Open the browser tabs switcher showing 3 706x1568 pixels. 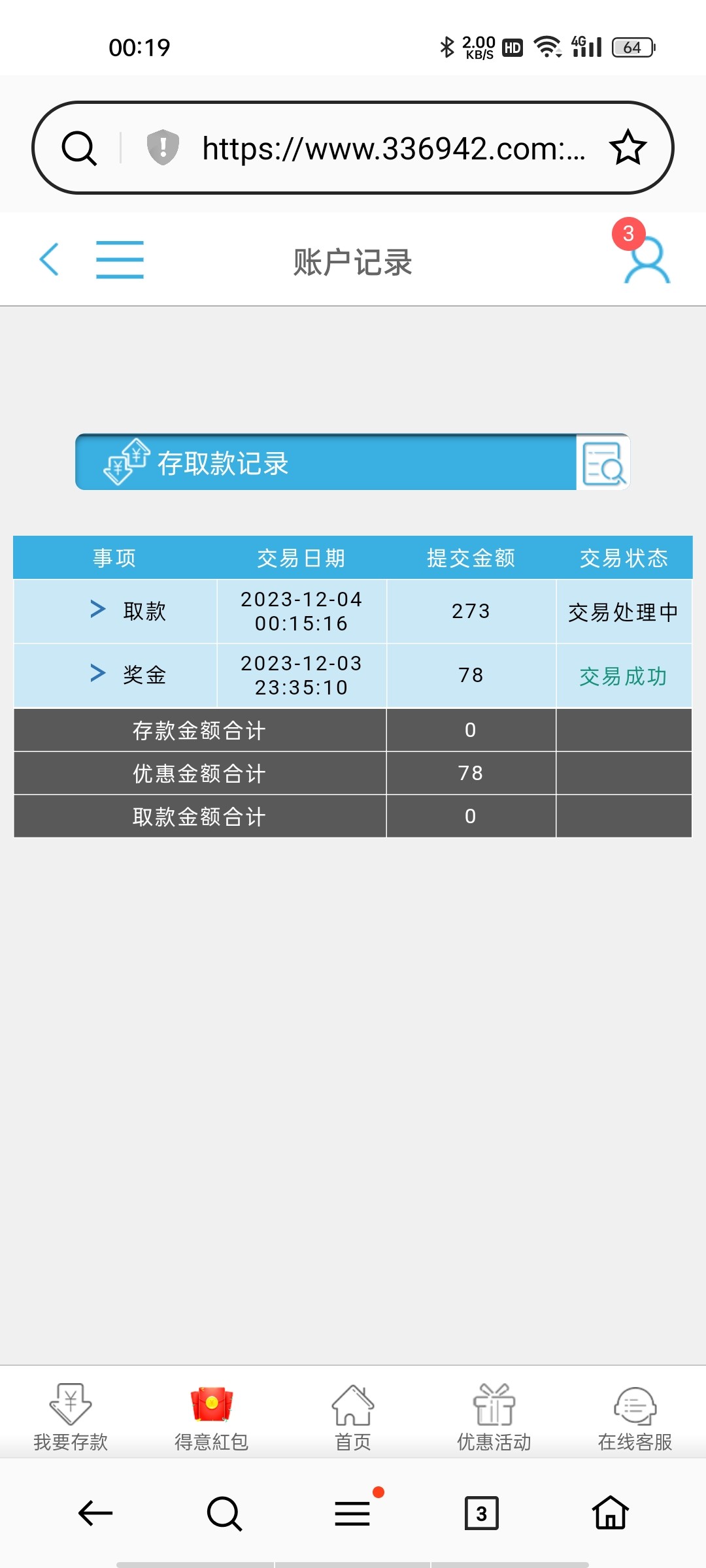[x=481, y=1513]
